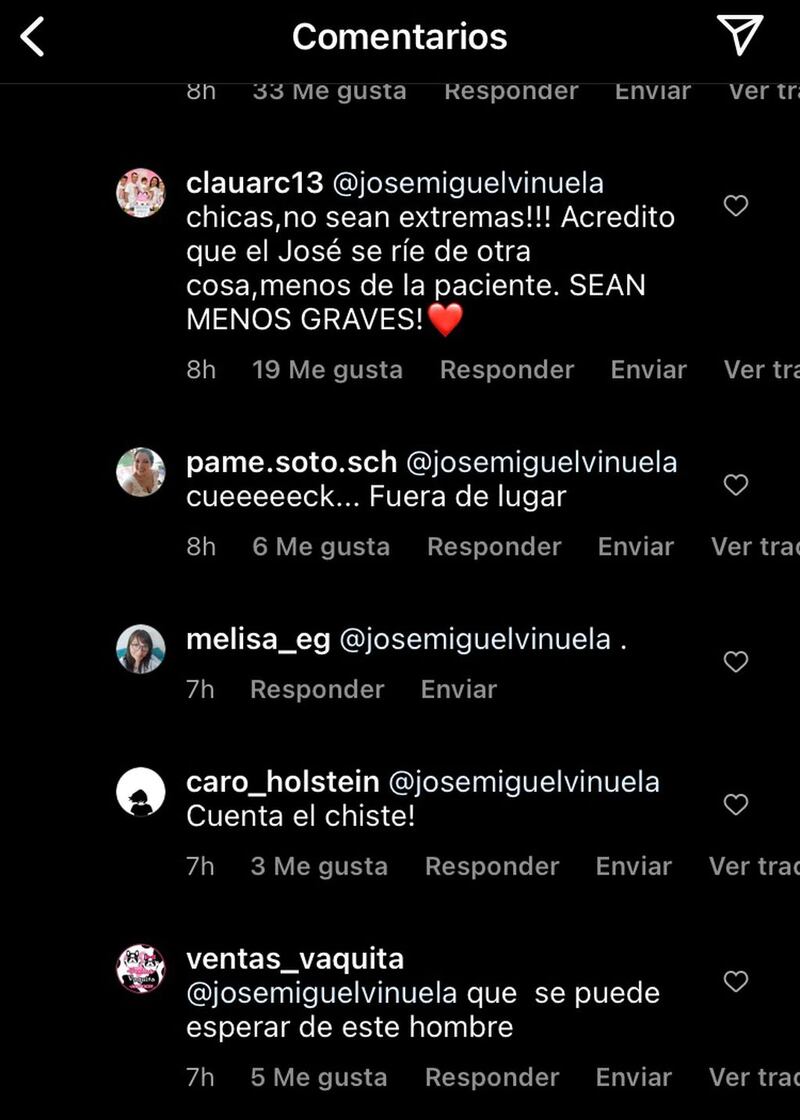The image size is (800, 1120).
Task: Like caro_holstein's comment
Action: [x=736, y=805]
